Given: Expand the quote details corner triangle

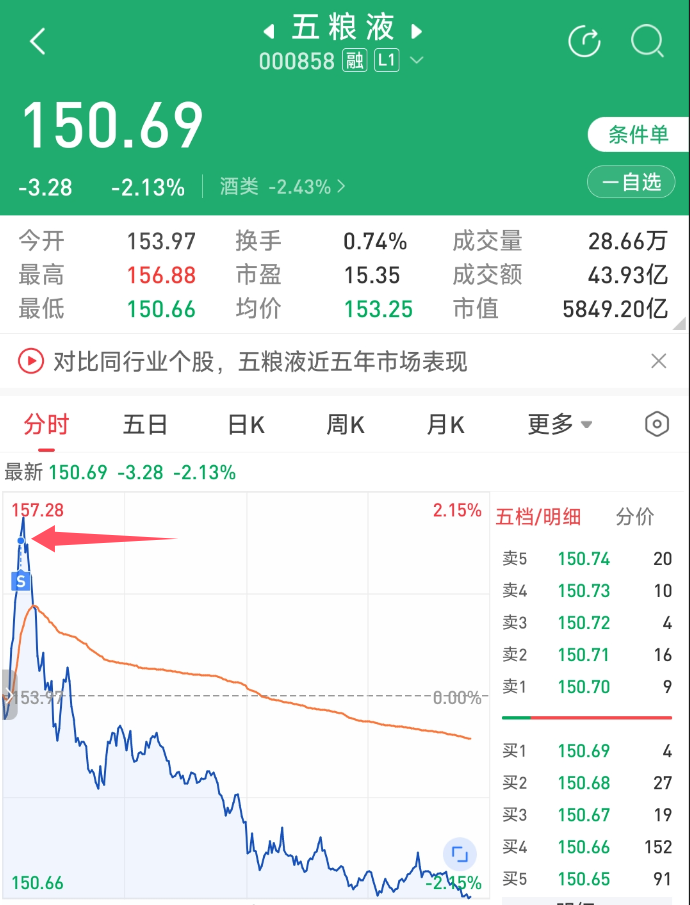Looking at the screenshot, I should click(680, 323).
